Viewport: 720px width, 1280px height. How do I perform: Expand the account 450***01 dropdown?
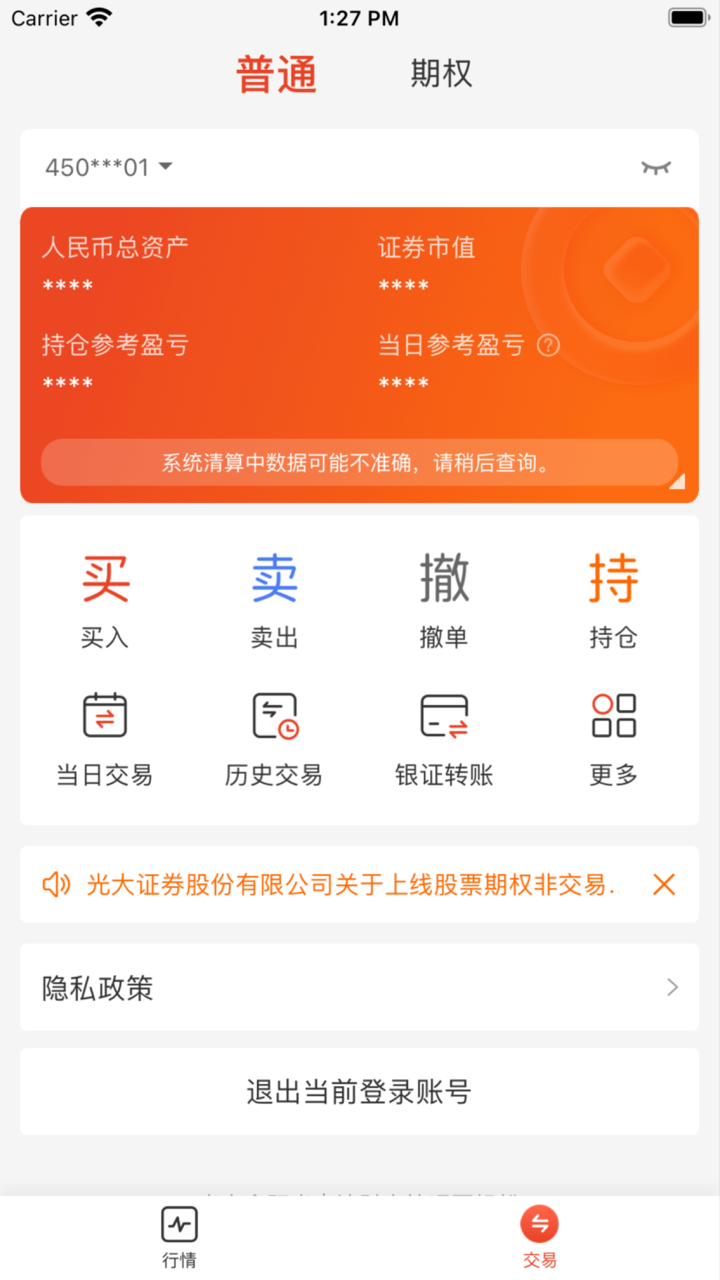110,167
